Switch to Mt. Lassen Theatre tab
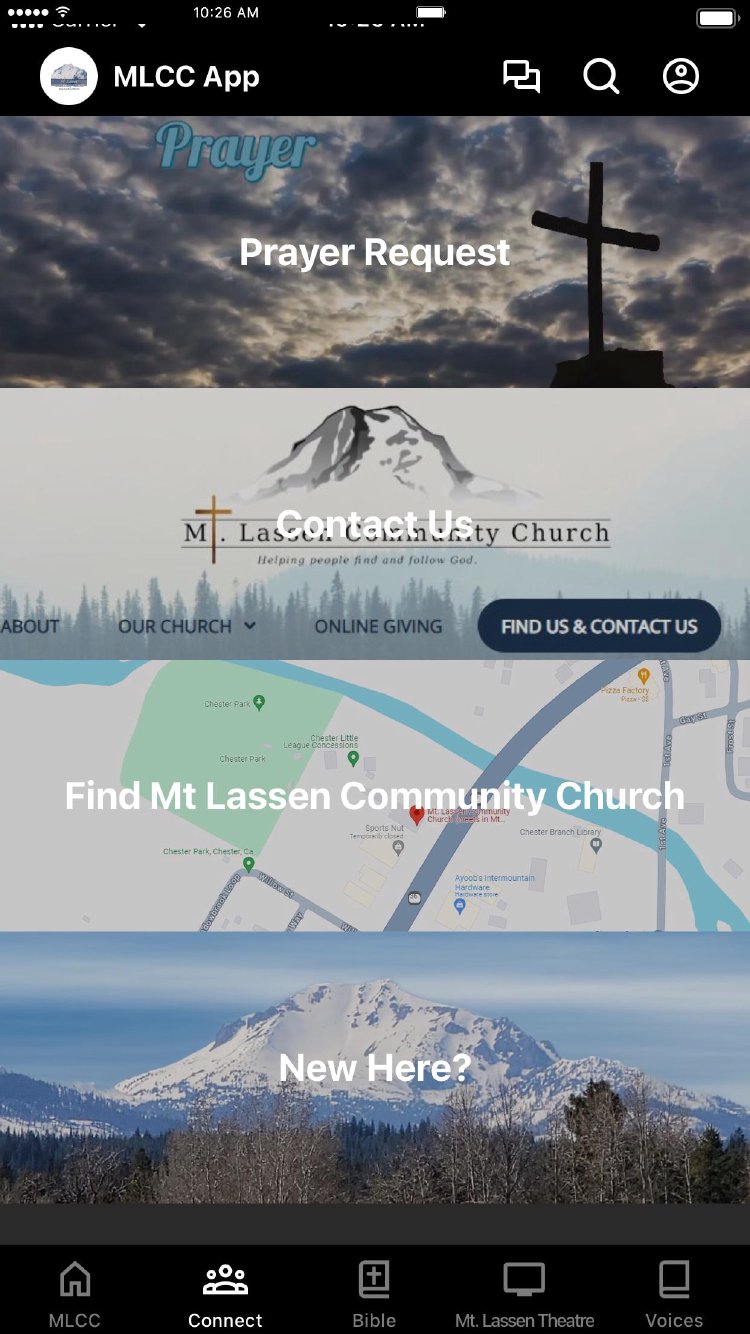The width and height of the screenshot is (750, 1334). (524, 1294)
